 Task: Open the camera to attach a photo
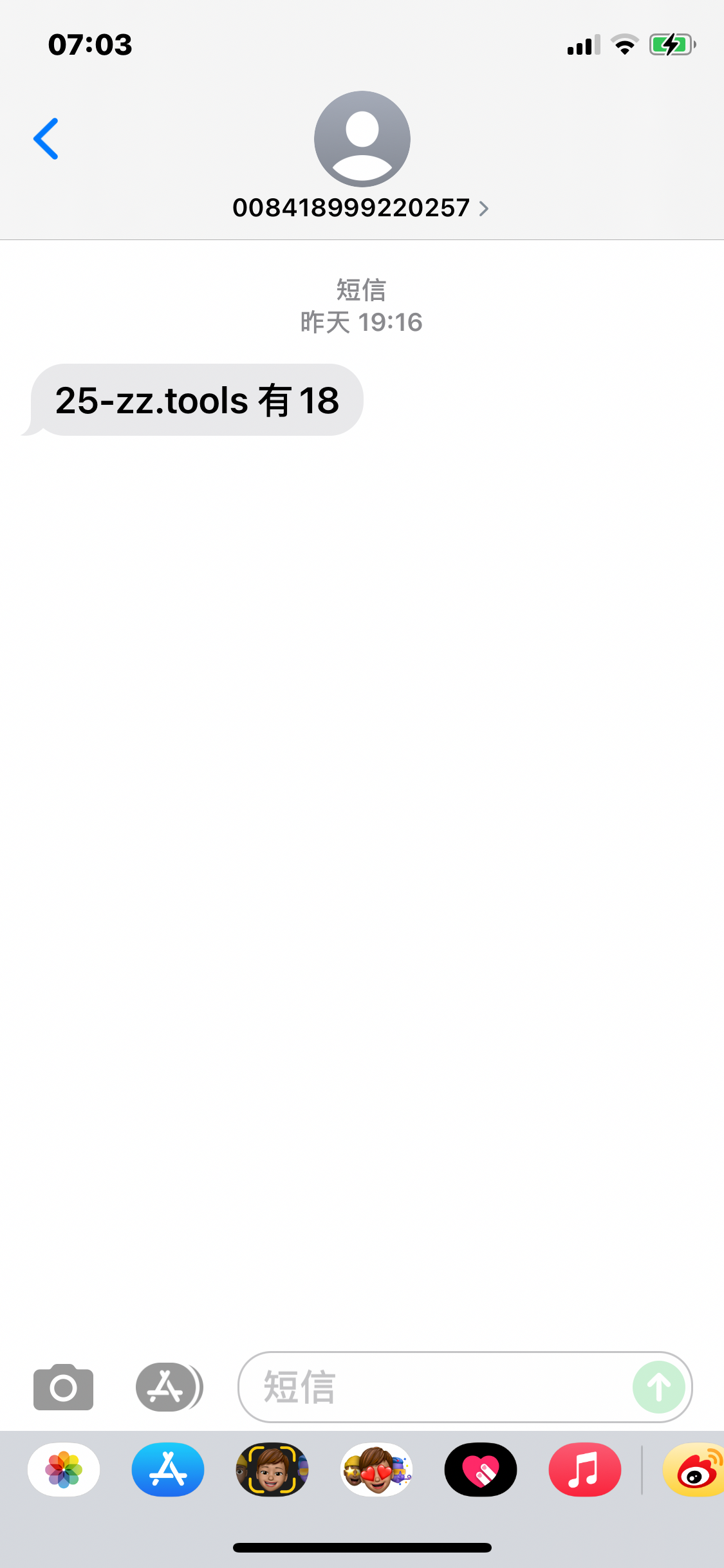pyautogui.click(x=63, y=1387)
